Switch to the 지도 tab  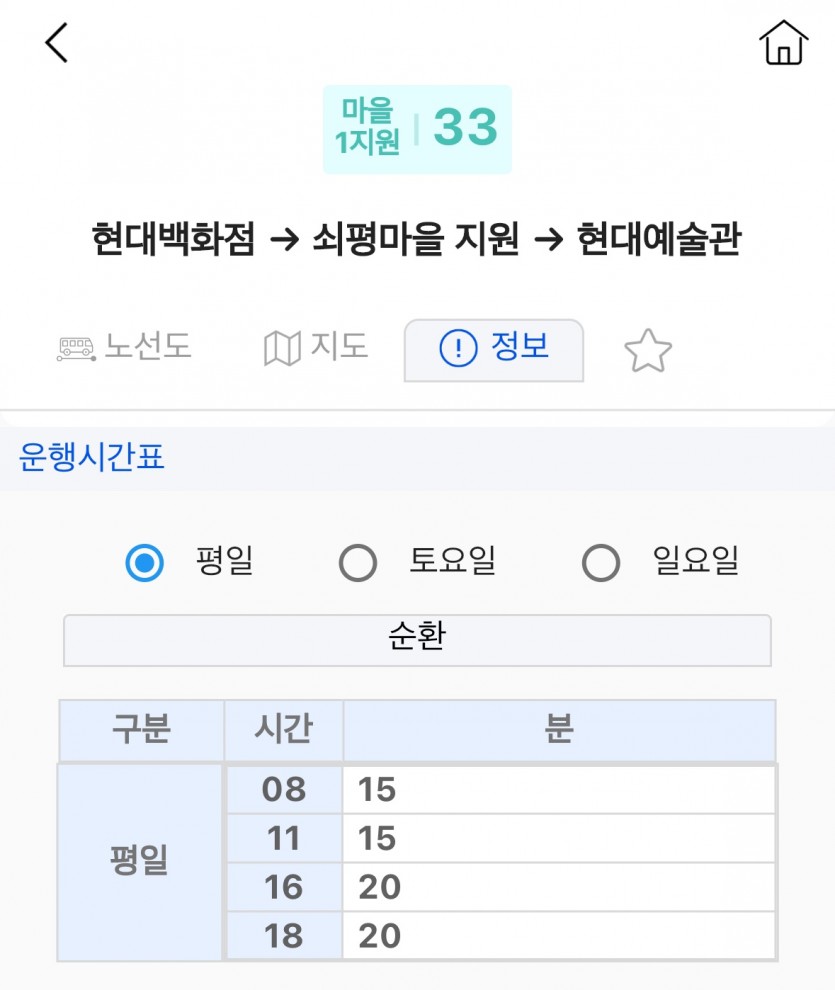[316, 348]
